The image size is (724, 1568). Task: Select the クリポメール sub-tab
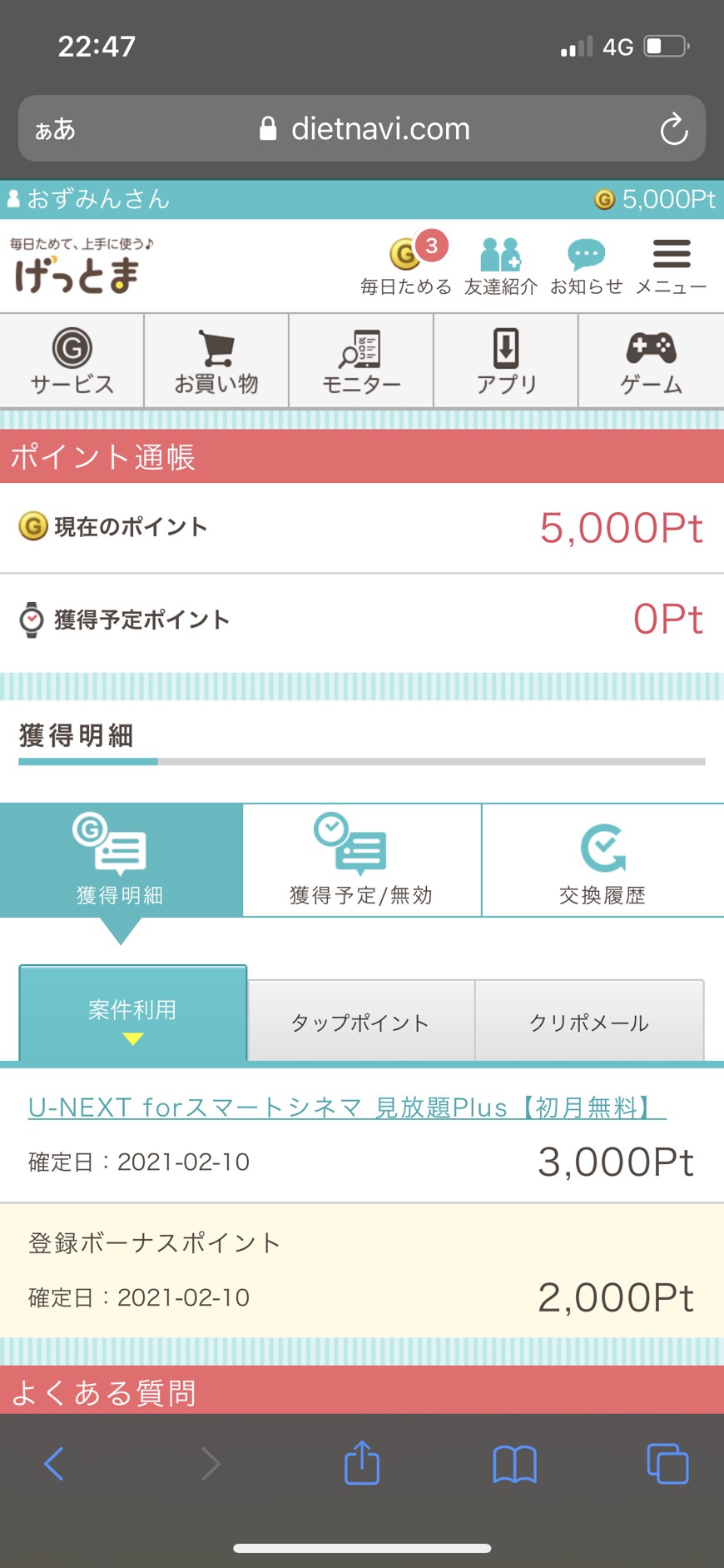click(589, 1021)
